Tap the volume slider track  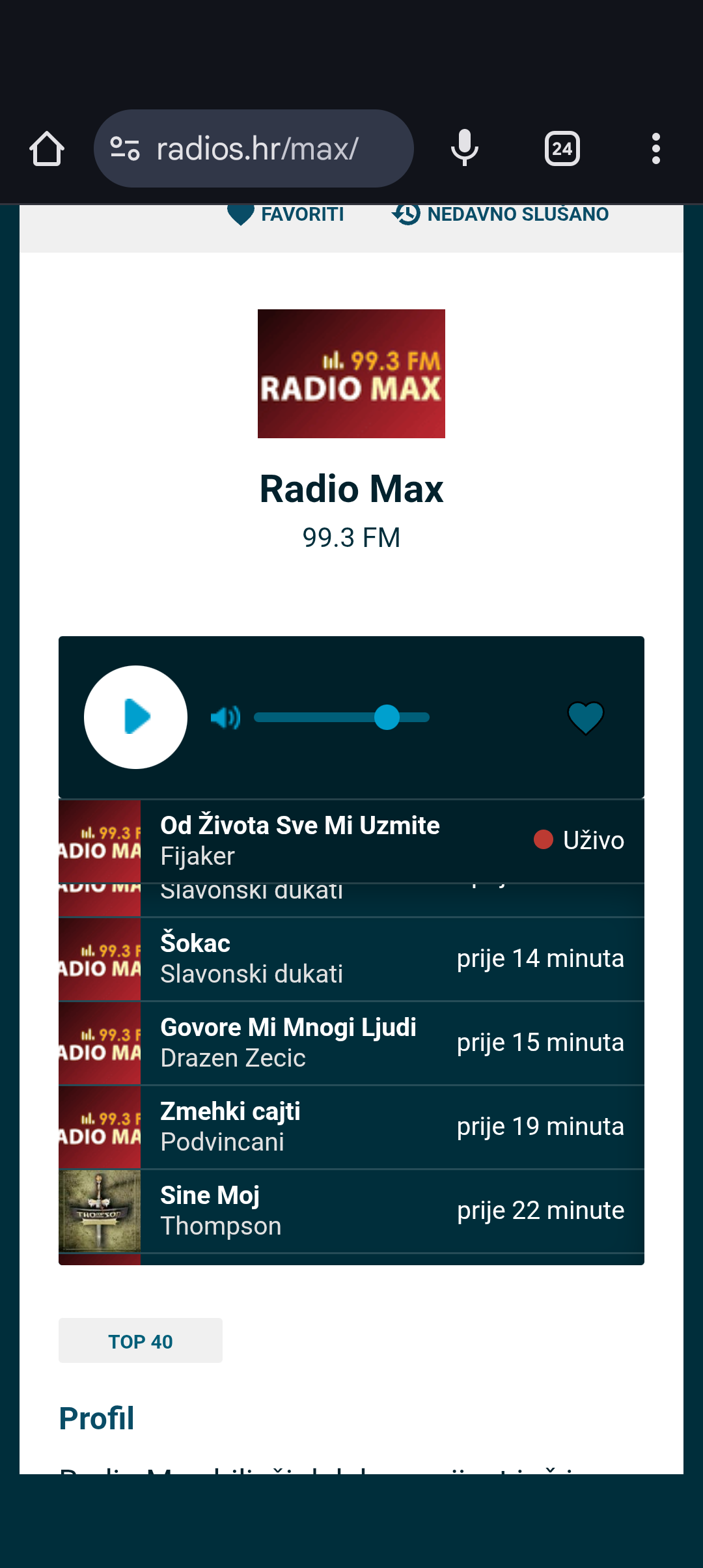[342, 718]
